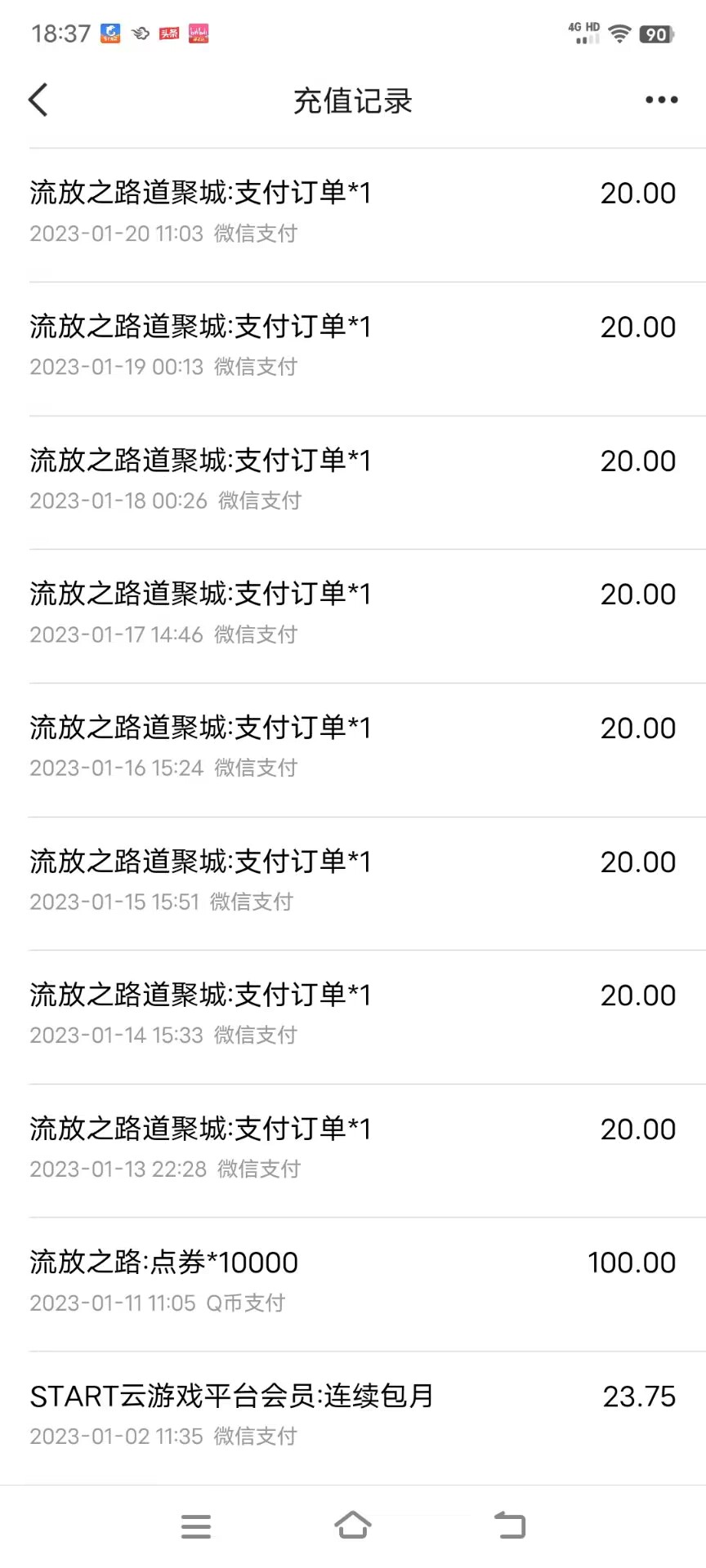Select the 2023-01-17 14:46 payment record
The image size is (706, 1568).
[353, 616]
